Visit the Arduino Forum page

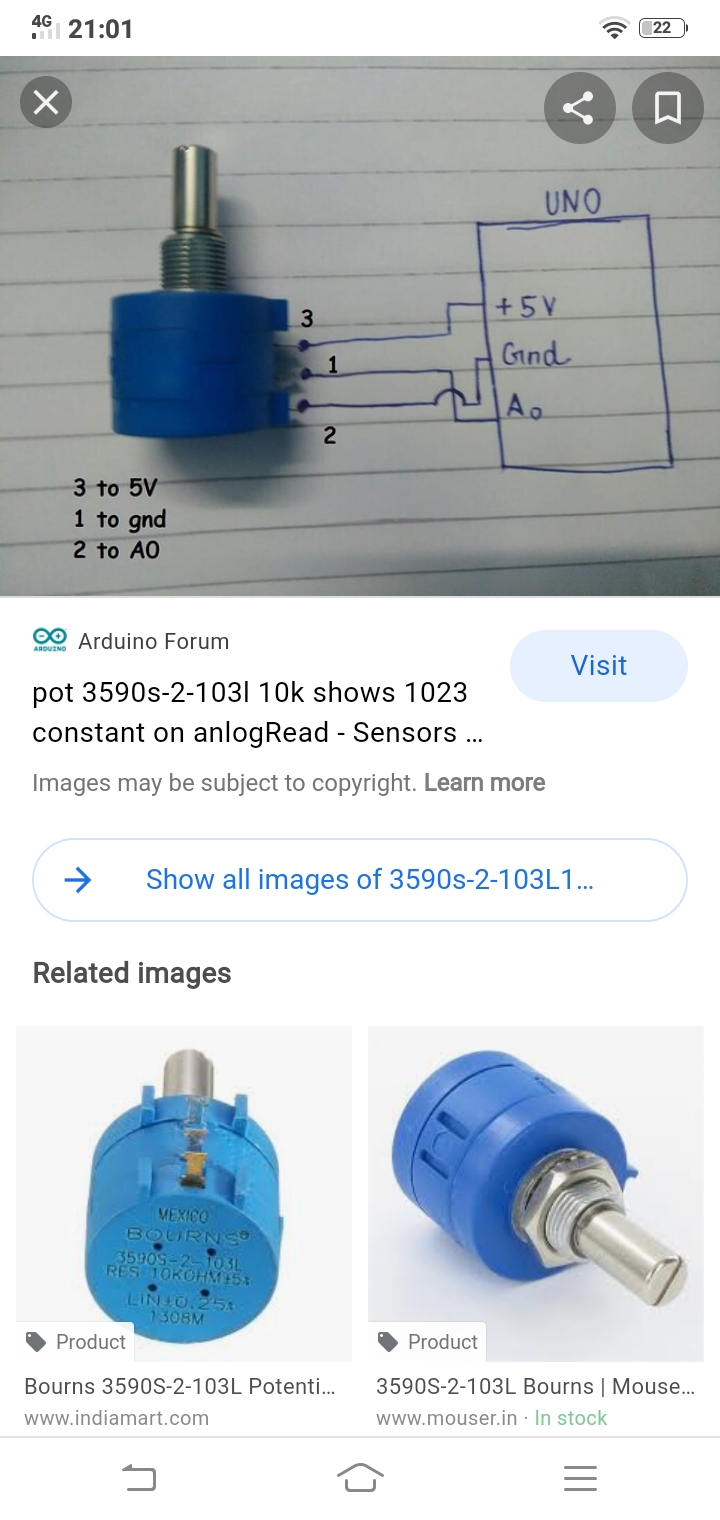tap(598, 666)
